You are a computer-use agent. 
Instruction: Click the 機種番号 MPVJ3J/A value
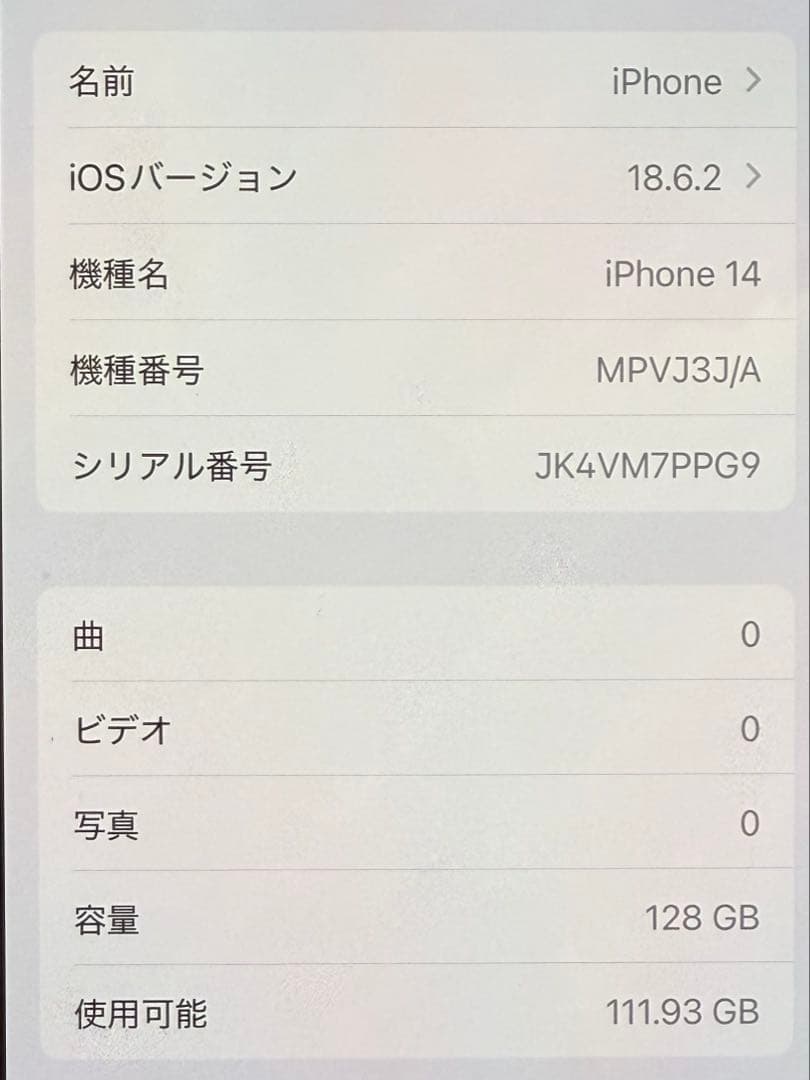click(x=681, y=369)
